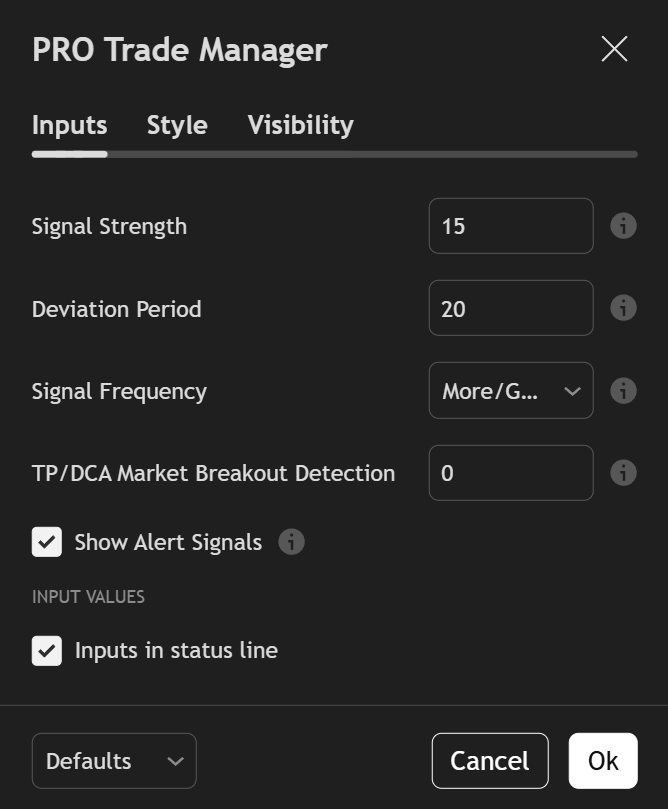Edit the Signal Strength value field
The height and width of the screenshot is (809, 668).
(510, 226)
